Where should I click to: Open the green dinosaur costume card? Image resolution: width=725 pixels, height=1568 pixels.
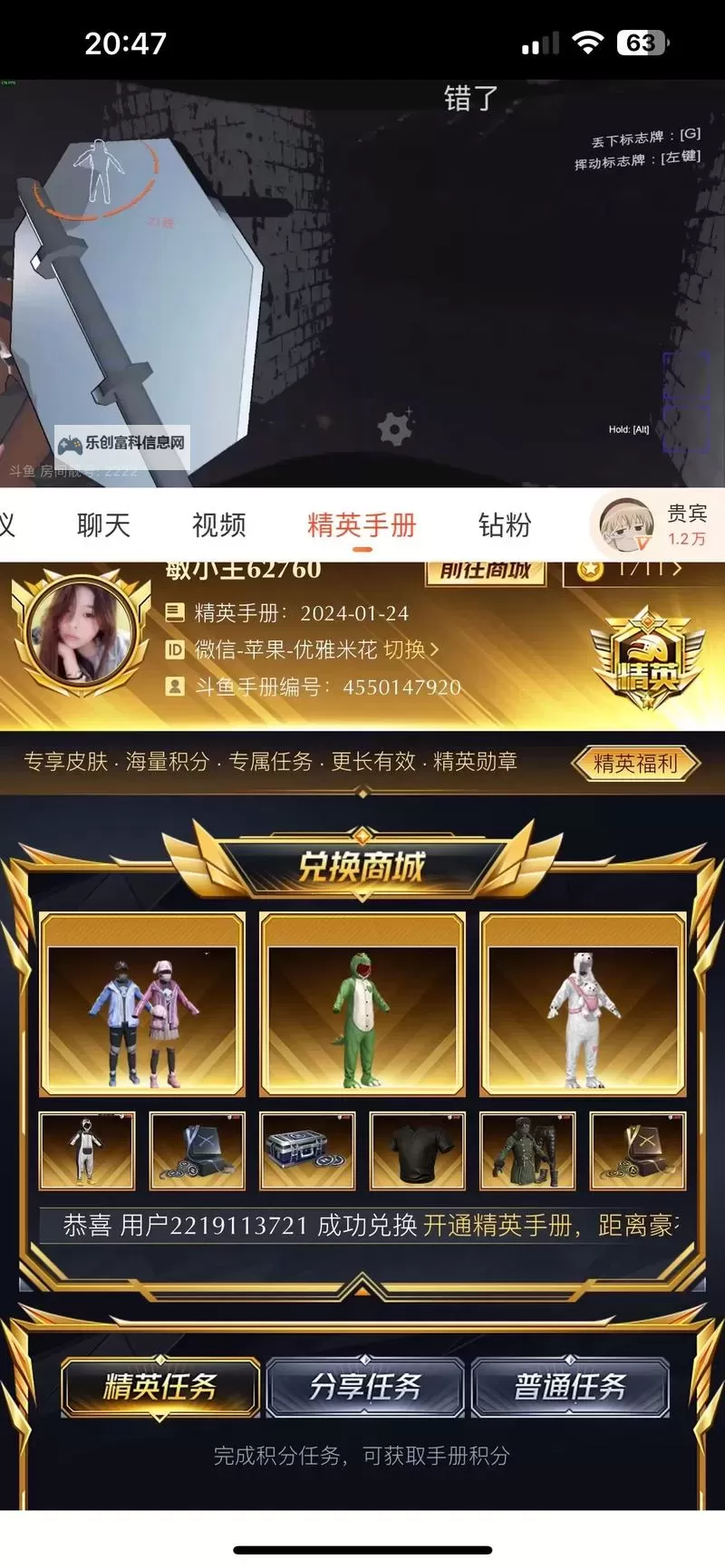click(x=362, y=1005)
